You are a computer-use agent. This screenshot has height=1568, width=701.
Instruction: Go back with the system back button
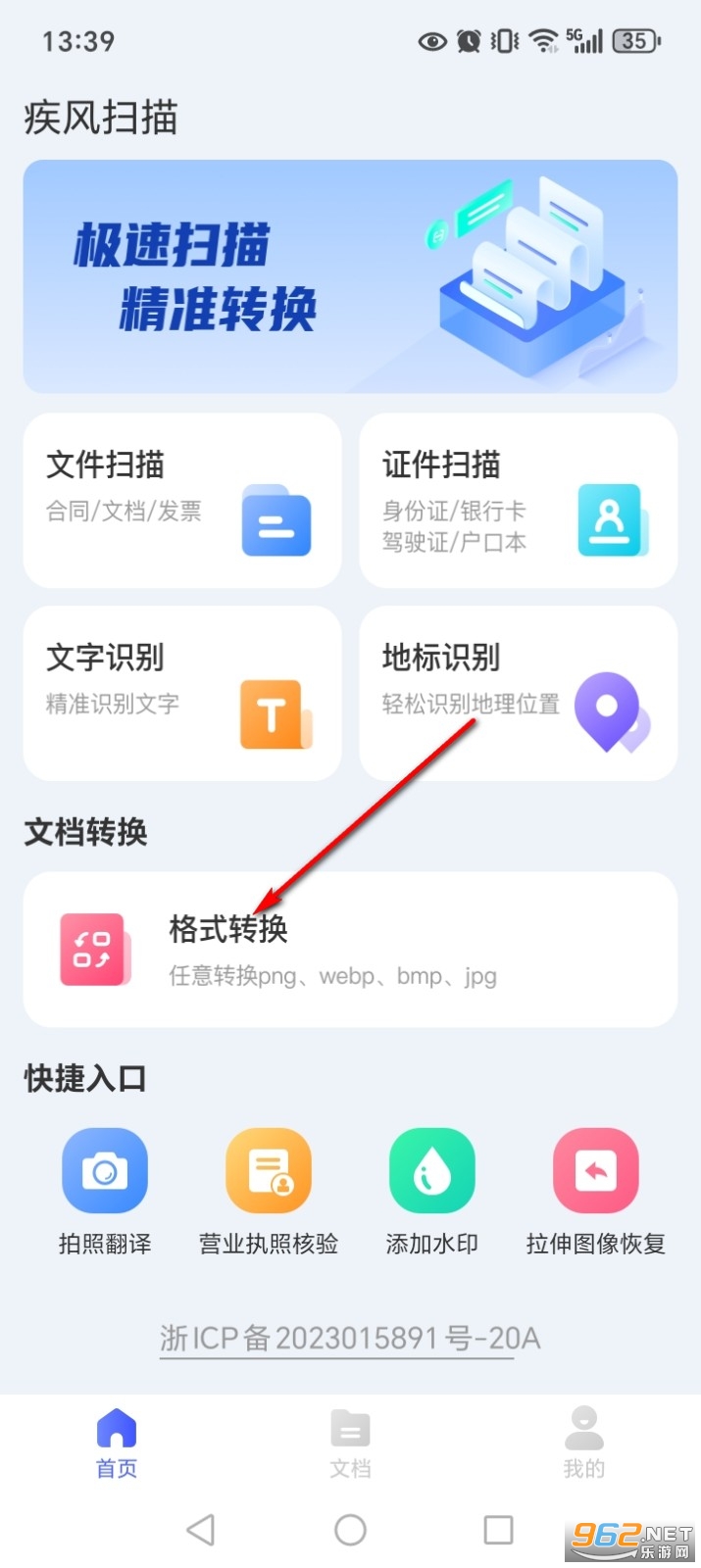[201, 1530]
